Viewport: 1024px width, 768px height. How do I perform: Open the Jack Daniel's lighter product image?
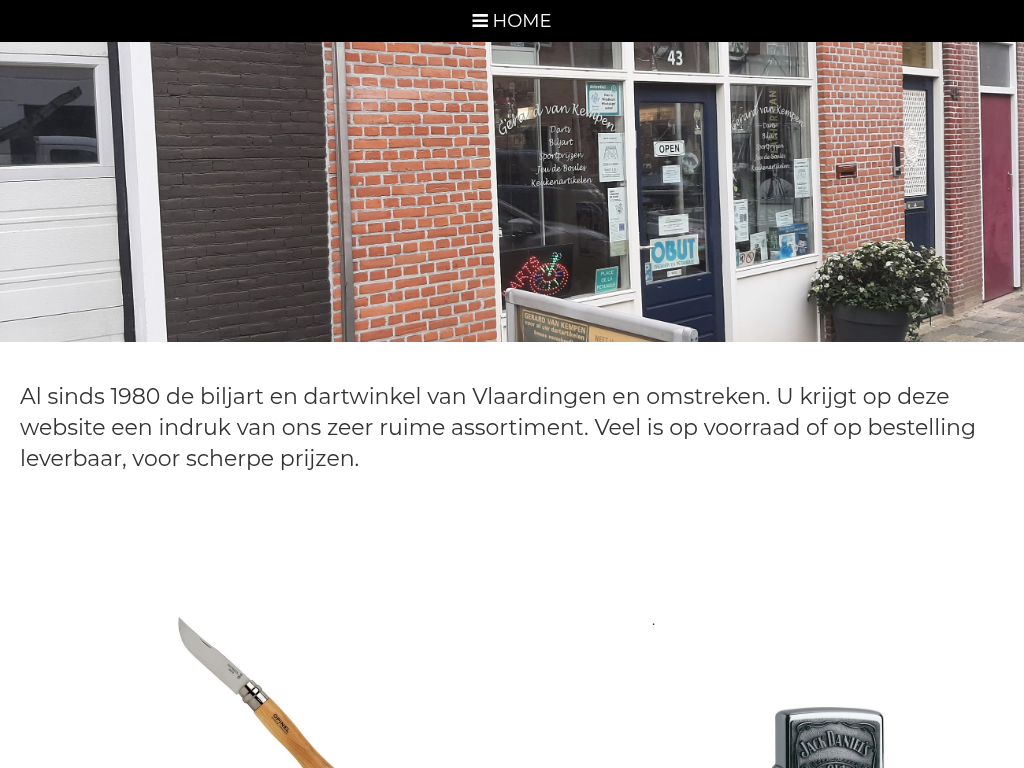pyautogui.click(x=828, y=738)
